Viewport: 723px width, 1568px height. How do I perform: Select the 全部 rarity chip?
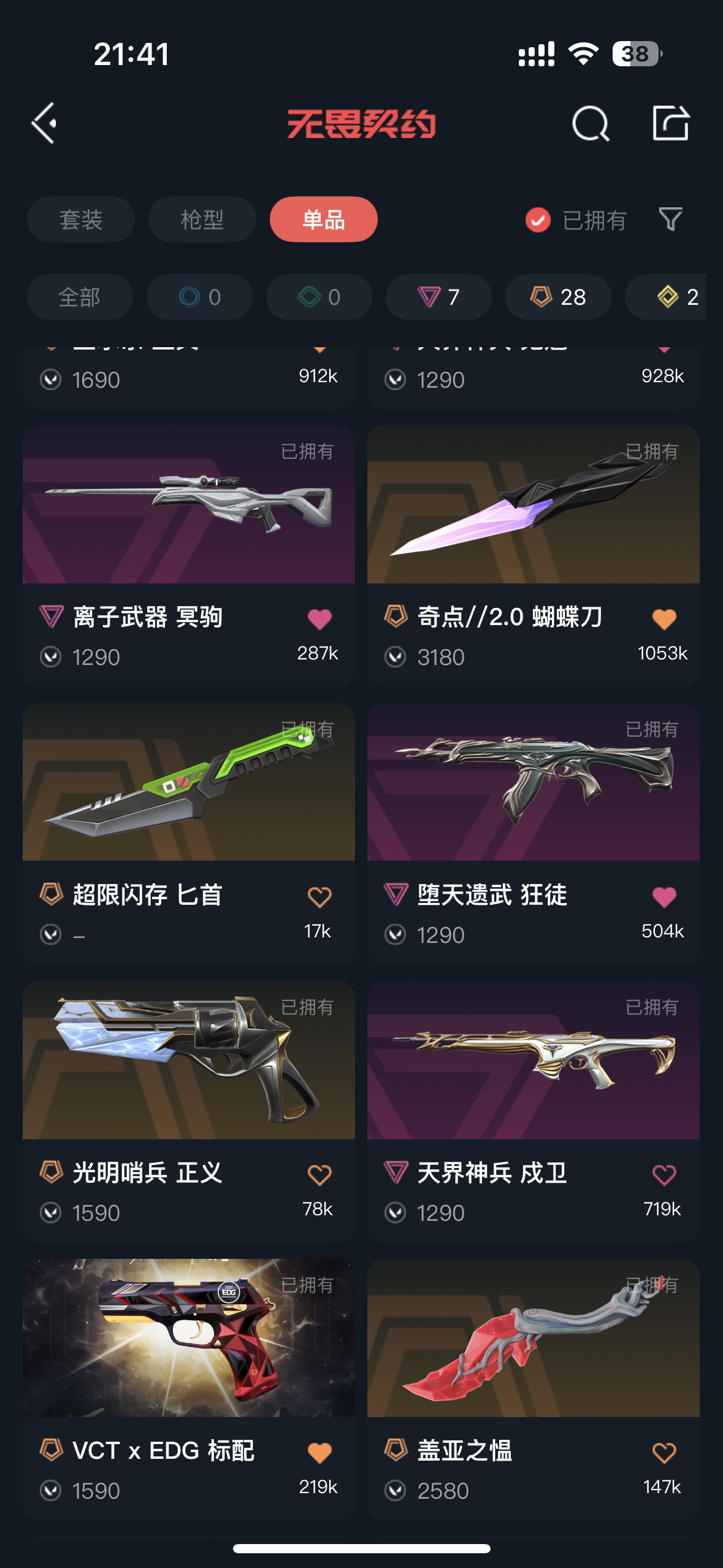pos(79,297)
